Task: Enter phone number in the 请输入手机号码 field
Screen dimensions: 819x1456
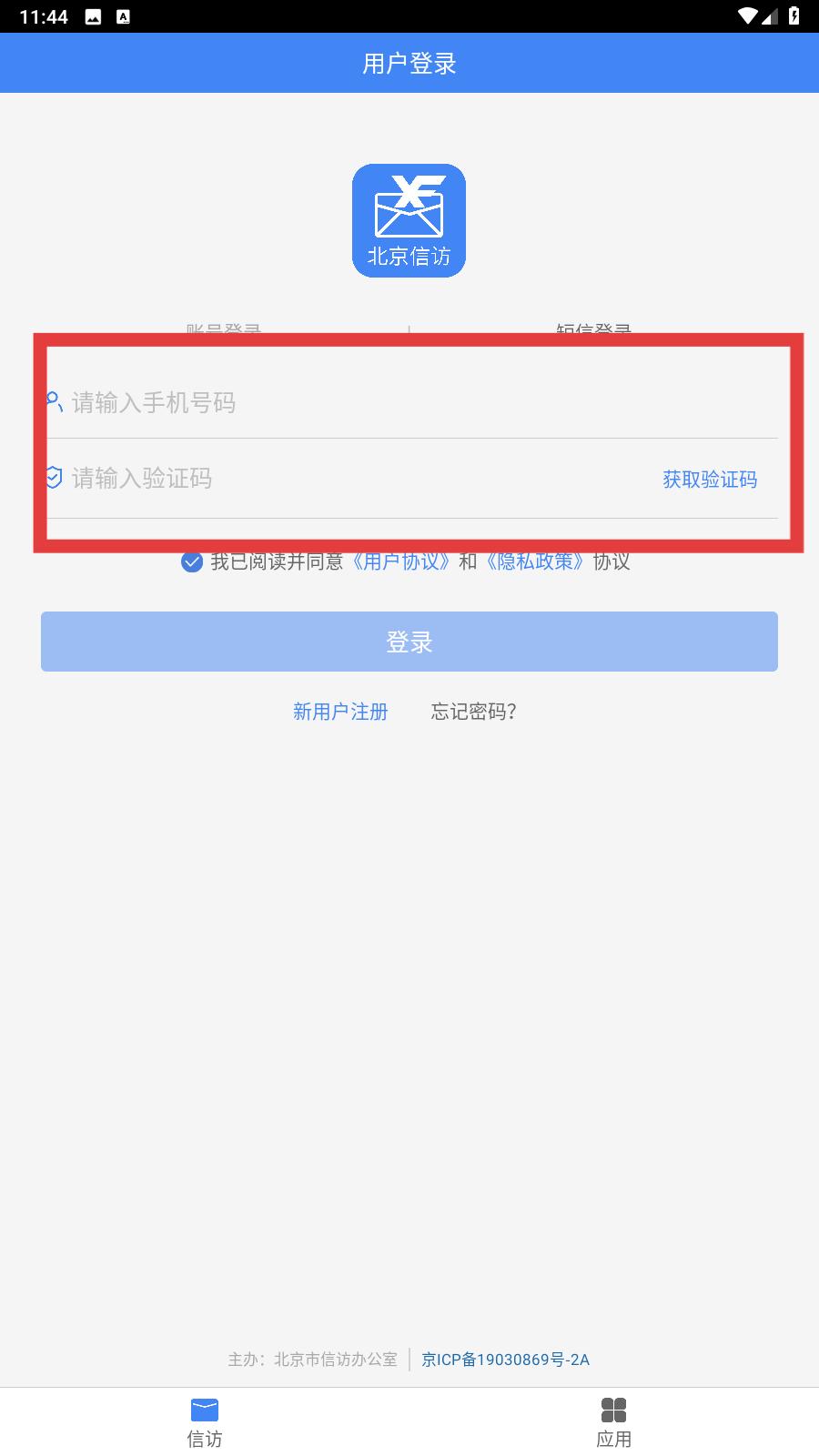Action: (409, 402)
